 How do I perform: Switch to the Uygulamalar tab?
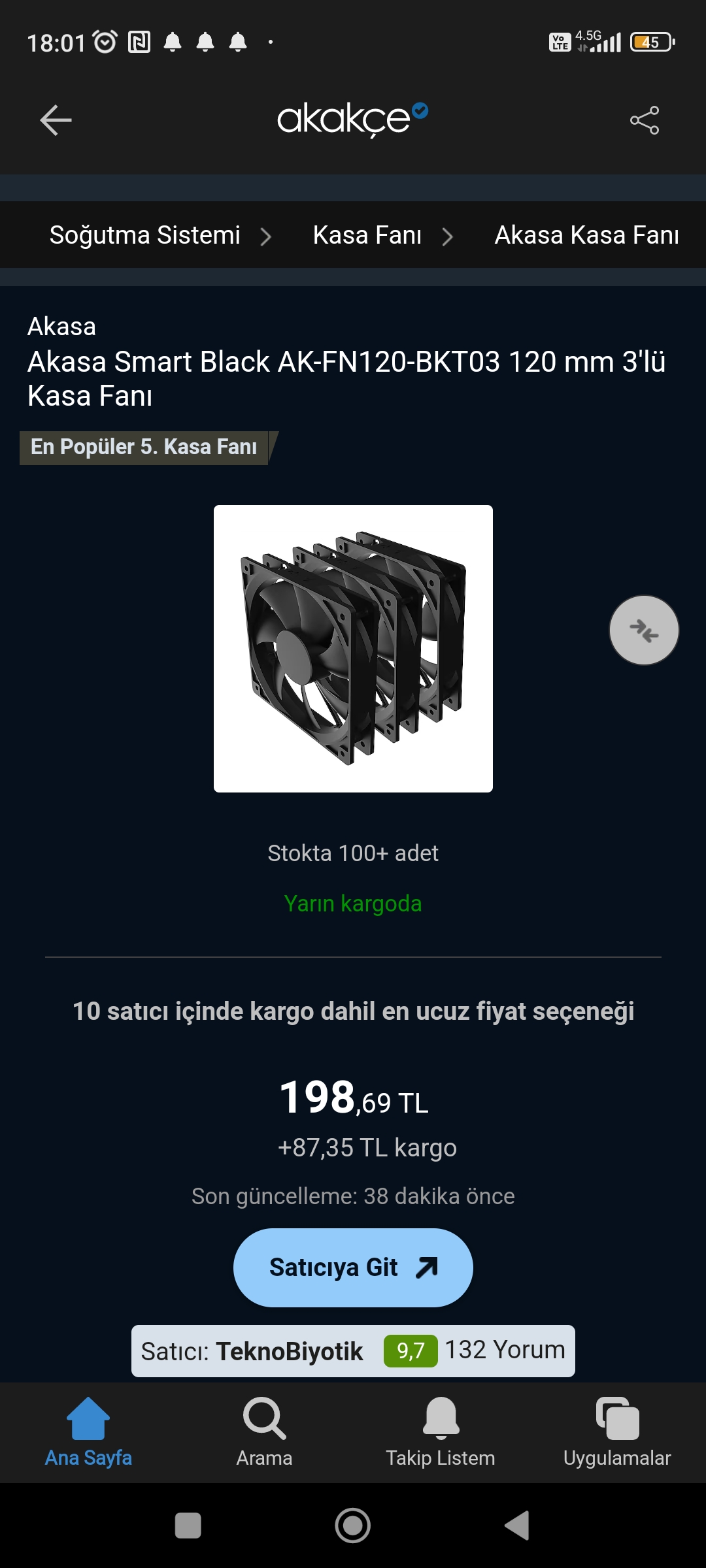617,1431
